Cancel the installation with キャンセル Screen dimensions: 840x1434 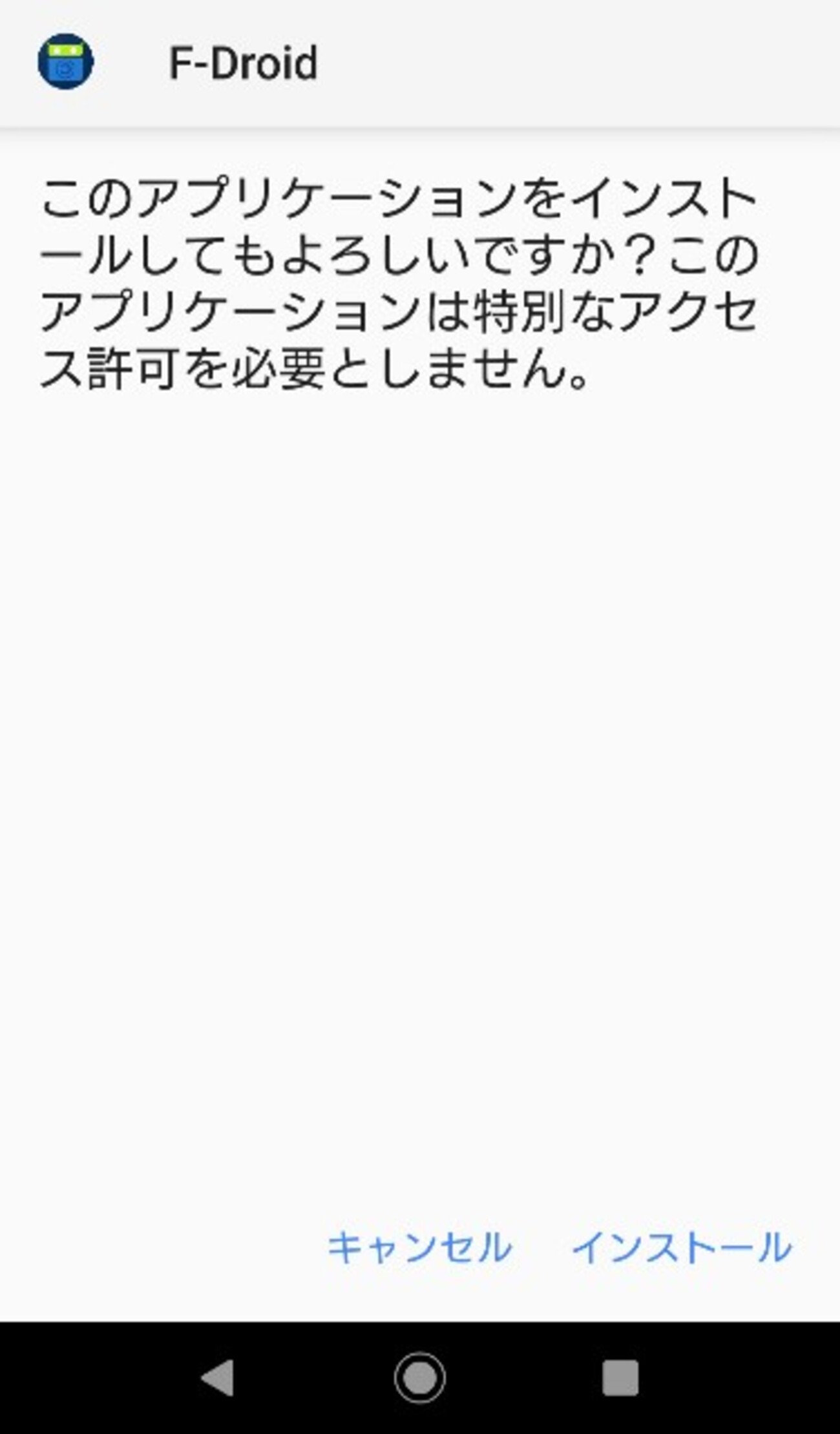click(x=419, y=1247)
